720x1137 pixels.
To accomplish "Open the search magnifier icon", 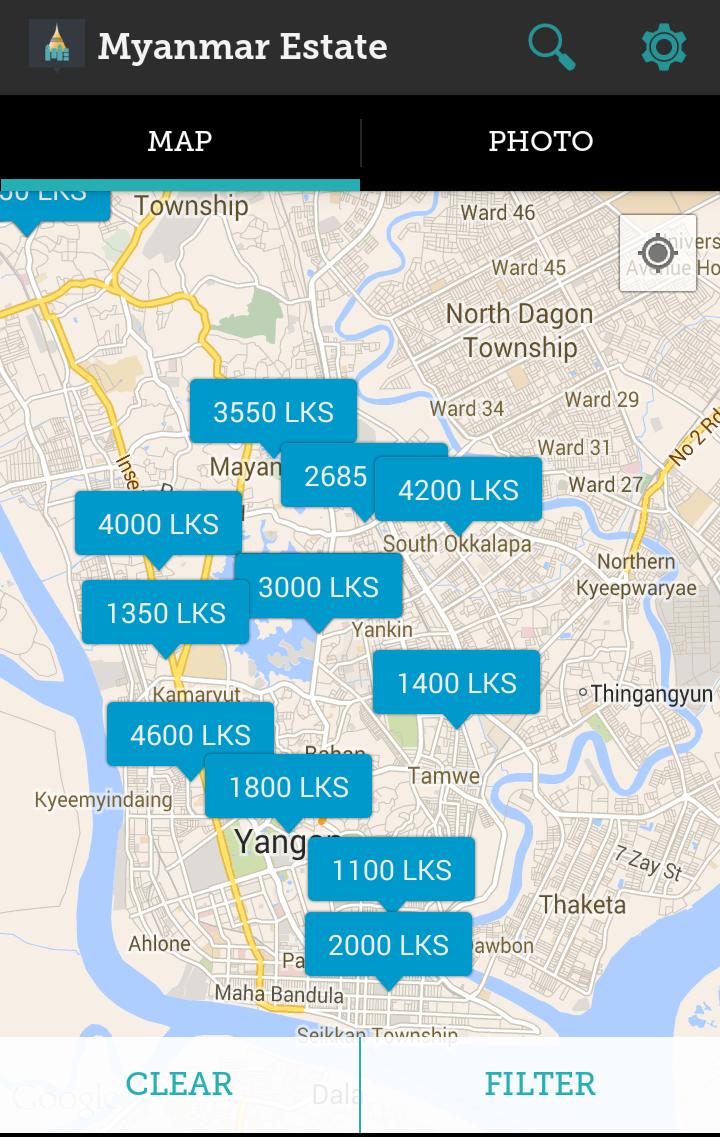I will pos(551,47).
